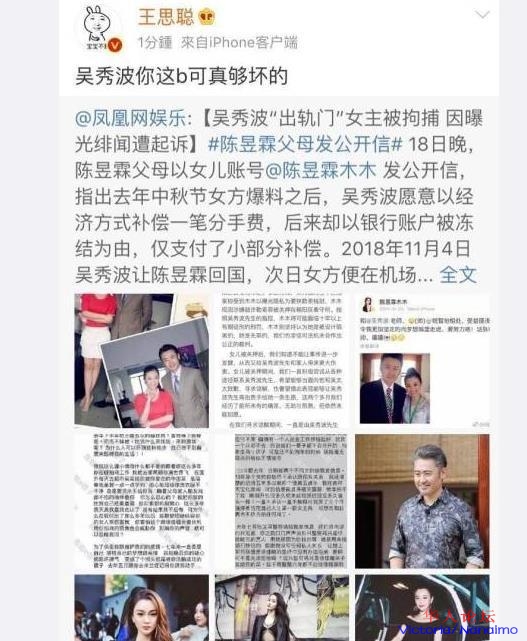This screenshot has height=641, width=527.
Task: Open the @陈昱霖木木 mention
Action: [321, 170]
